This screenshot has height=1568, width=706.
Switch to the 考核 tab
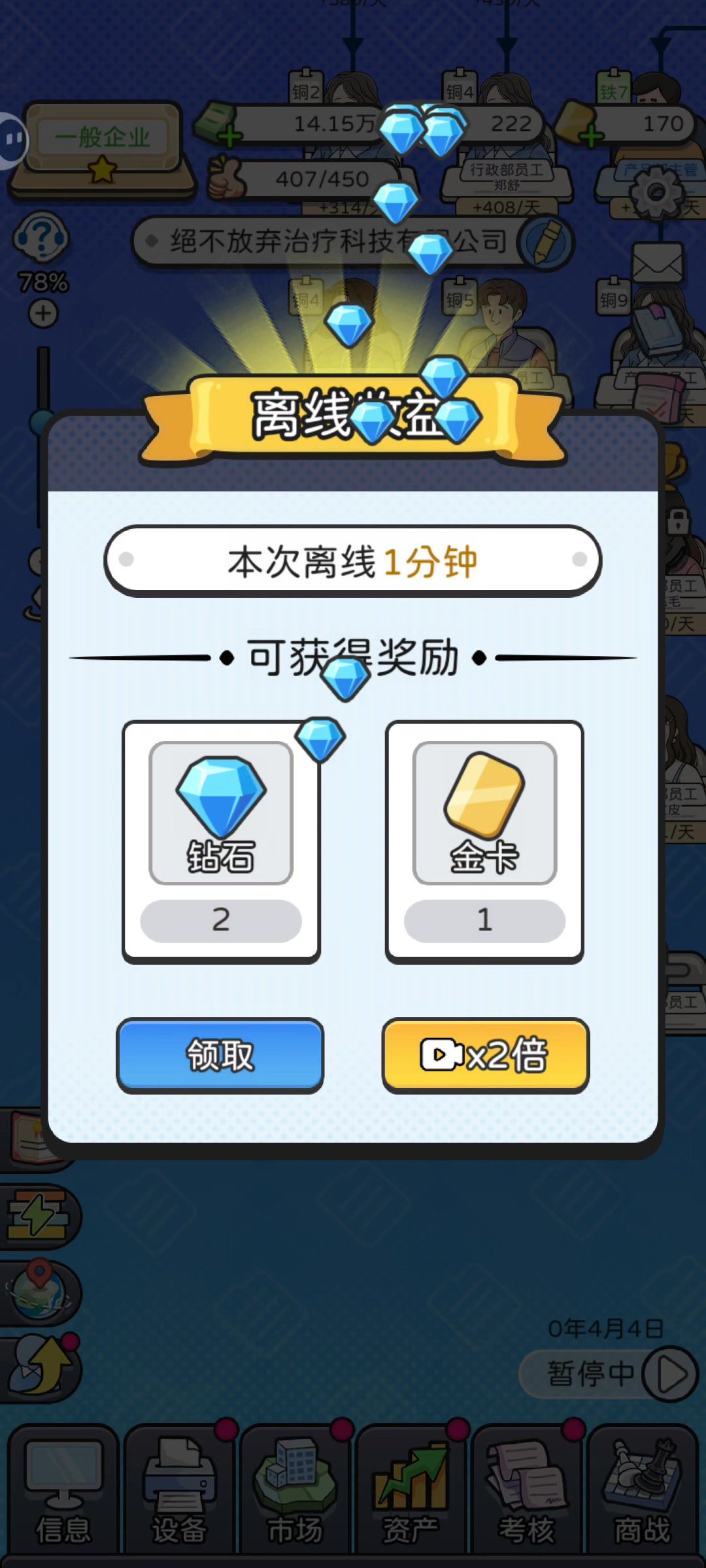point(527,1492)
